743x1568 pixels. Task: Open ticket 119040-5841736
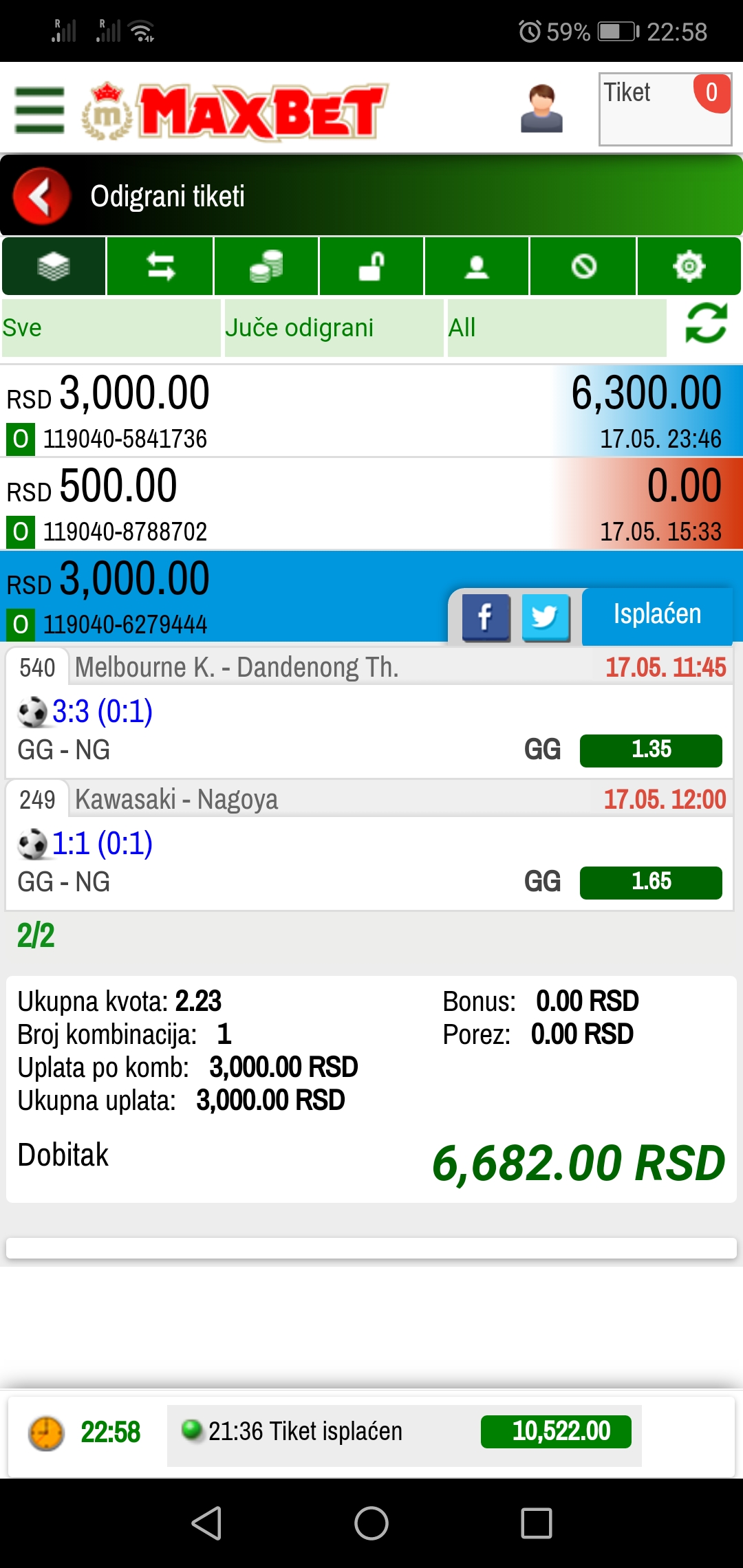pos(371,411)
